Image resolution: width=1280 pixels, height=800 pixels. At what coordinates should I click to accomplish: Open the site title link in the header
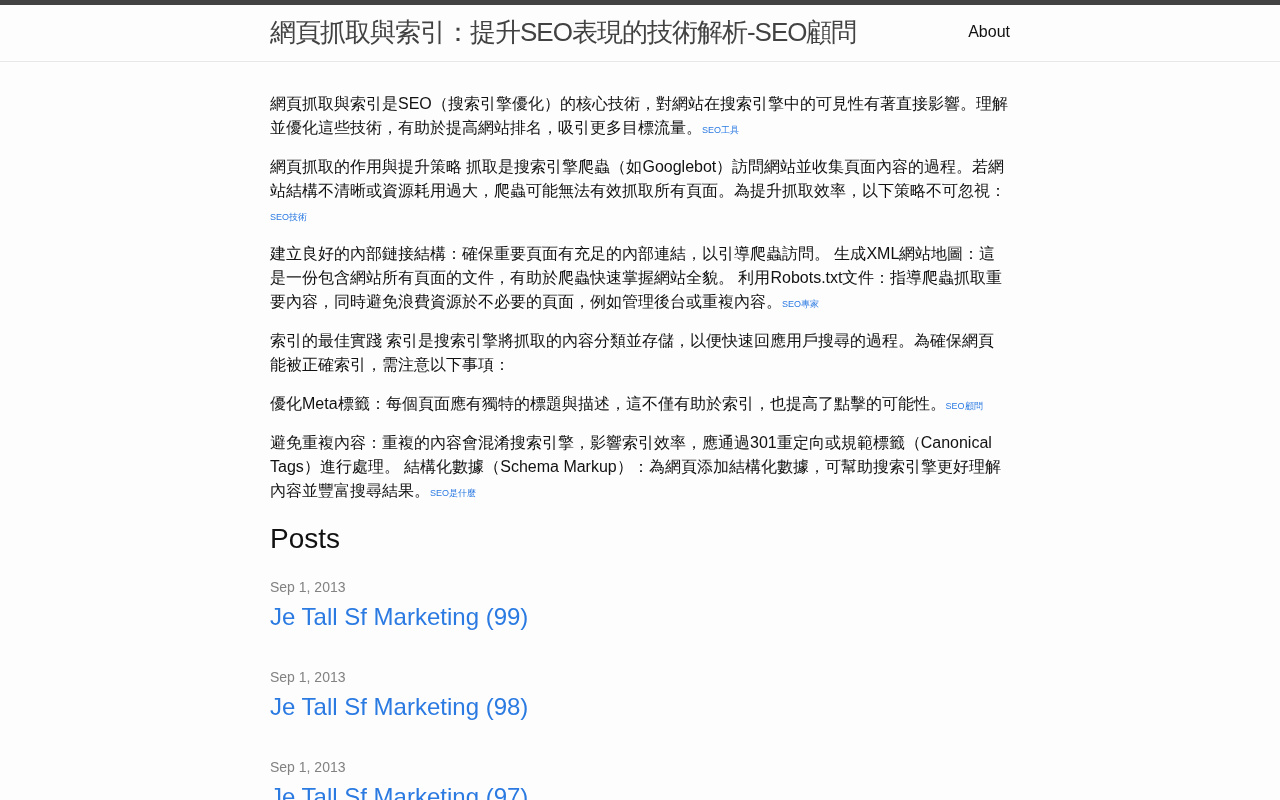[563, 32]
